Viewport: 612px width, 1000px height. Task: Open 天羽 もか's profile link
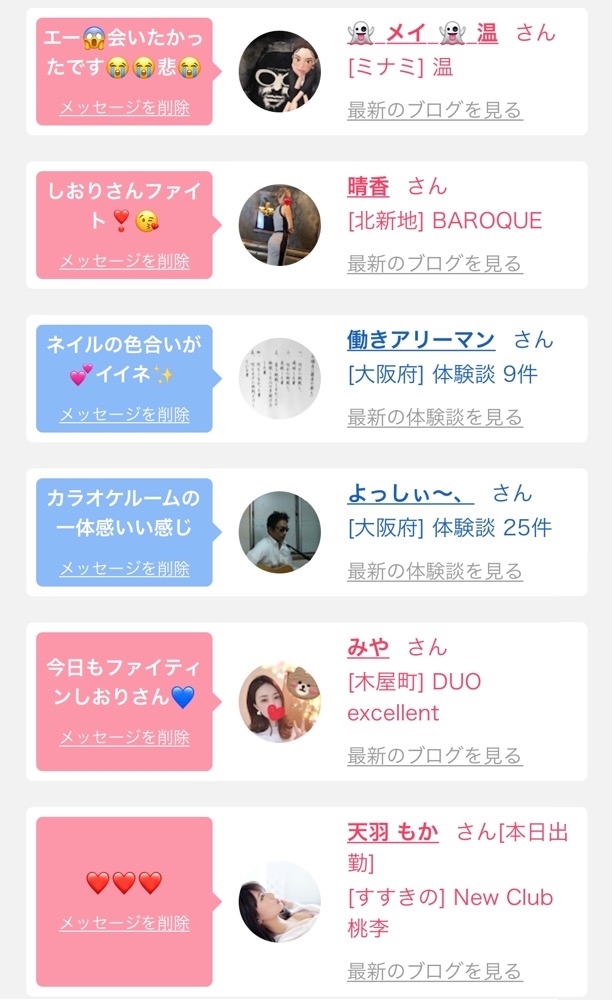click(x=392, y=832)
